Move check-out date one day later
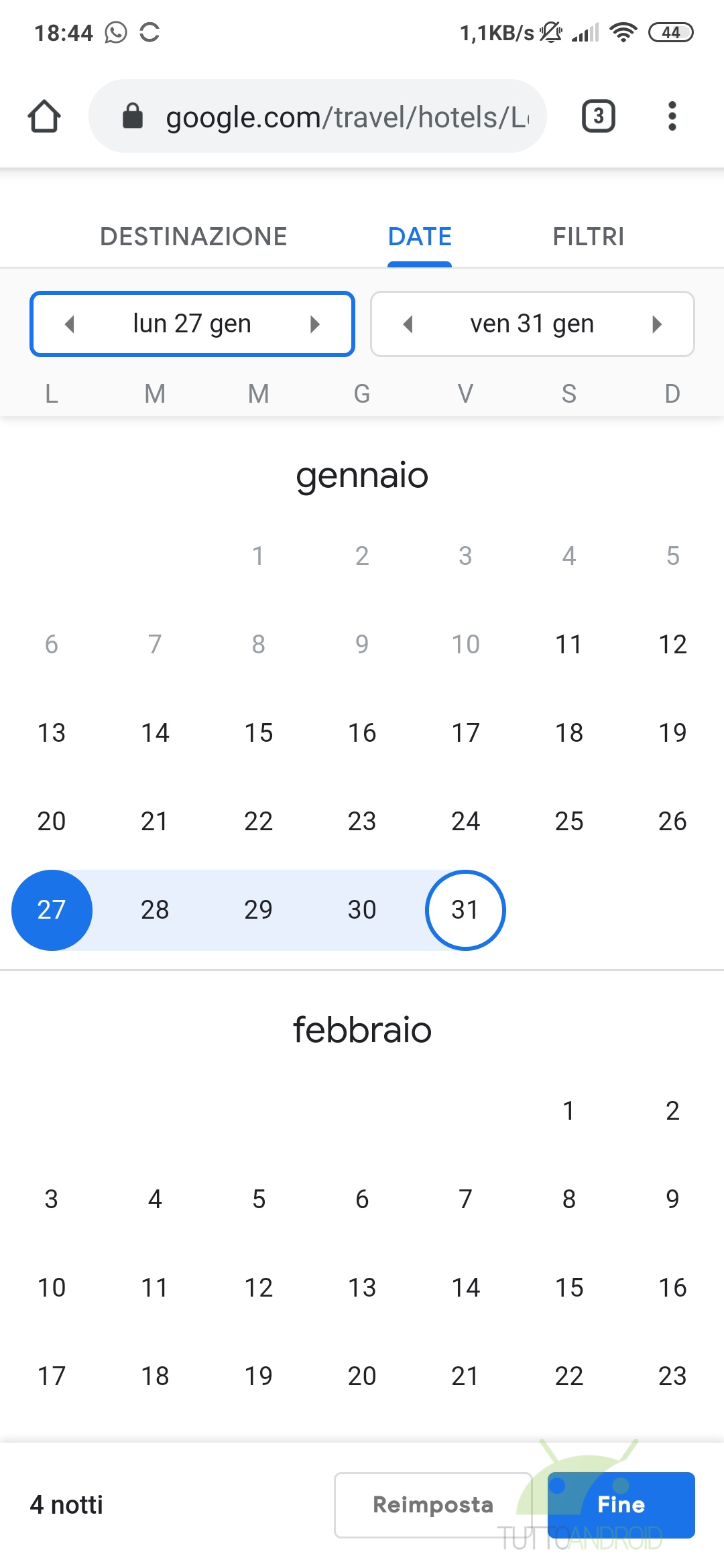This screenshot has width=724, height=1568. pyautogui.click(x=657, y=324)
